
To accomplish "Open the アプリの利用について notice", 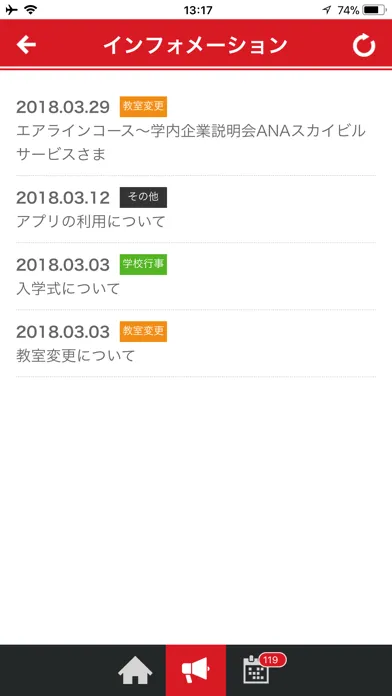I will [196, 209].
